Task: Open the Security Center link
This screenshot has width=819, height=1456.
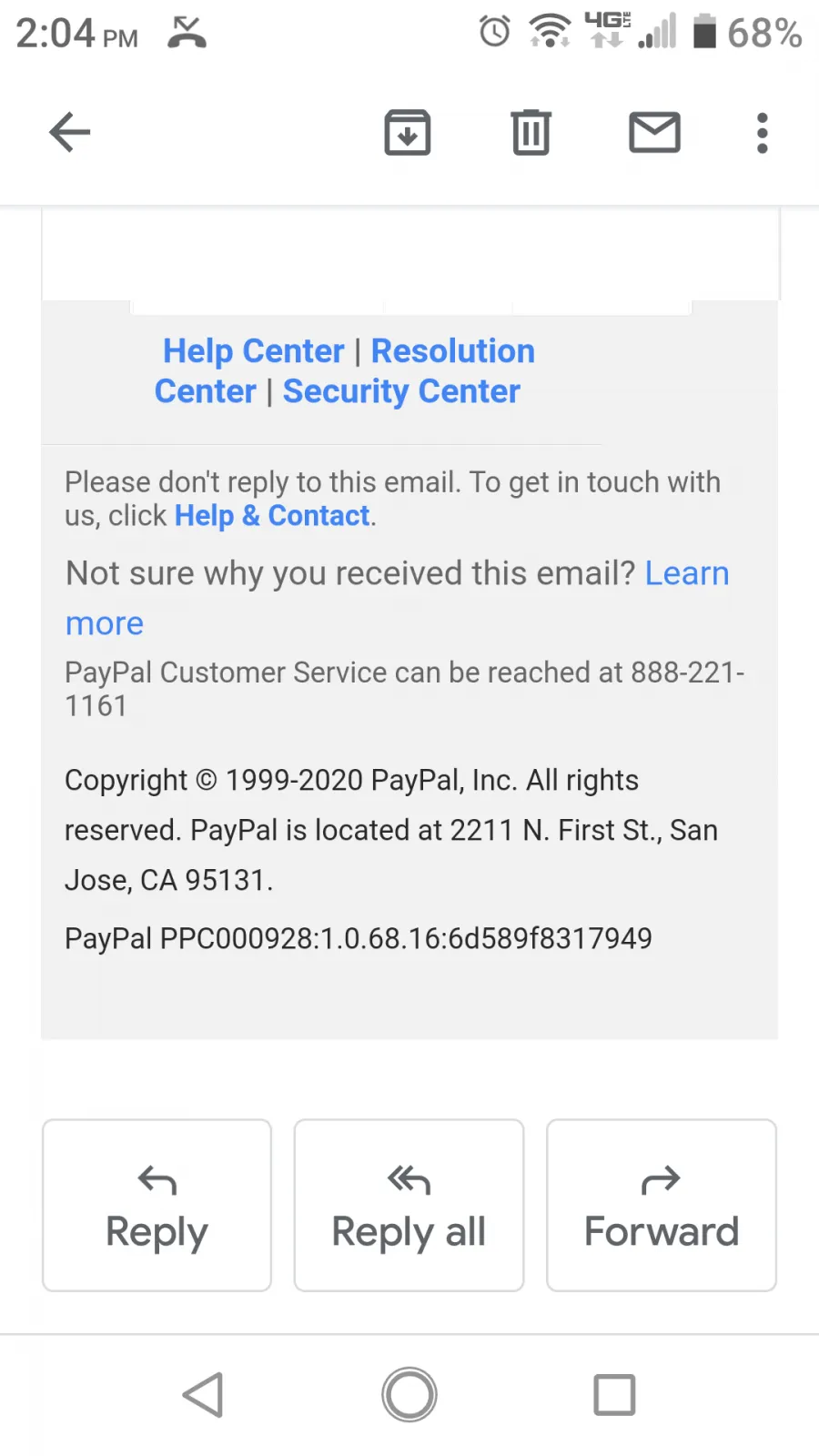Action: pyautogui.click(x=401, y=391)
